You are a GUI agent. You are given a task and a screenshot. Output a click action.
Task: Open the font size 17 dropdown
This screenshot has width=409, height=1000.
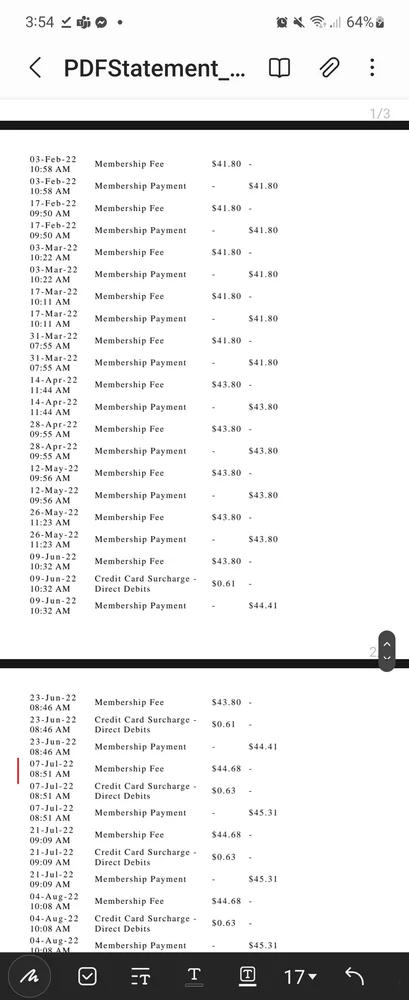[x=300, y=976]
